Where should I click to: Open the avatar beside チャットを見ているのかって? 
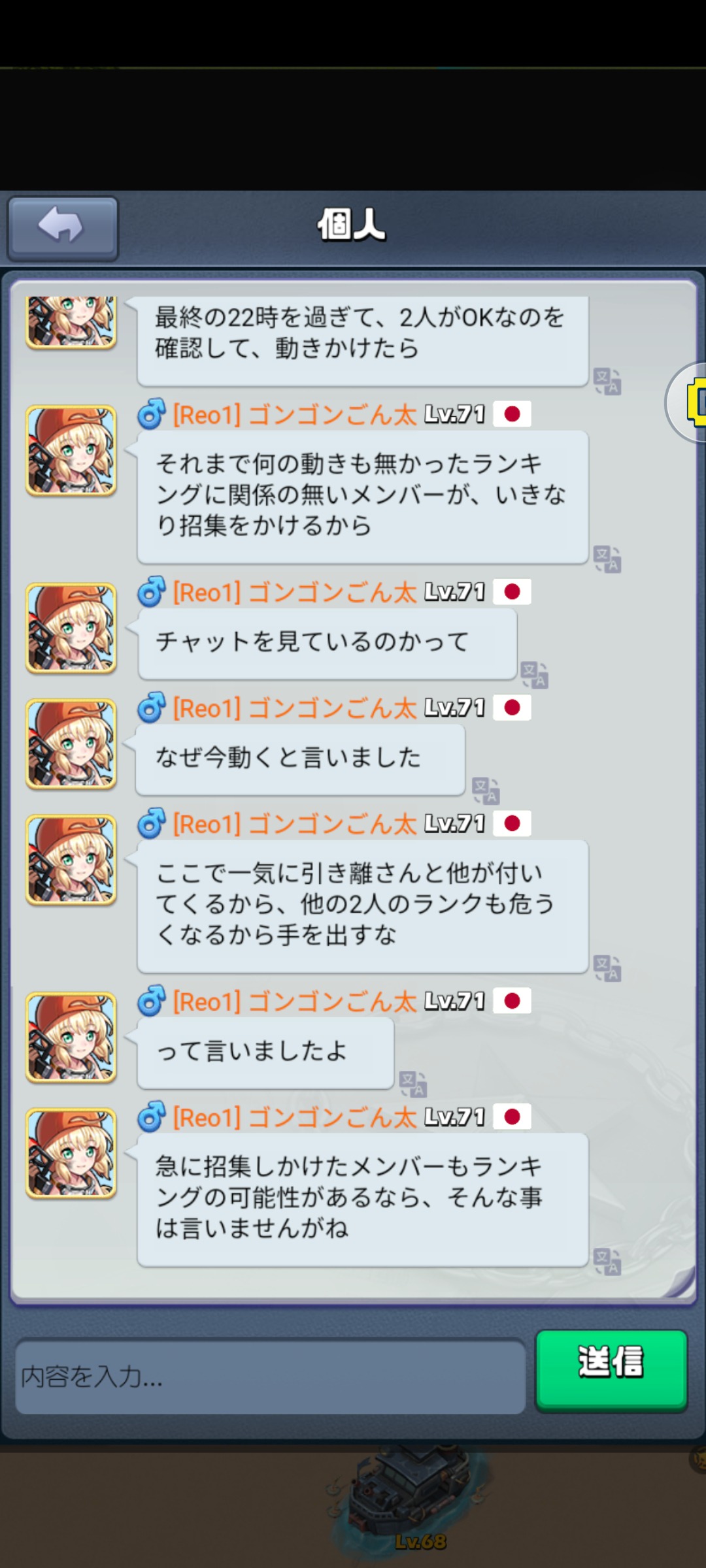pyautogui.click(x=71, y=629)
